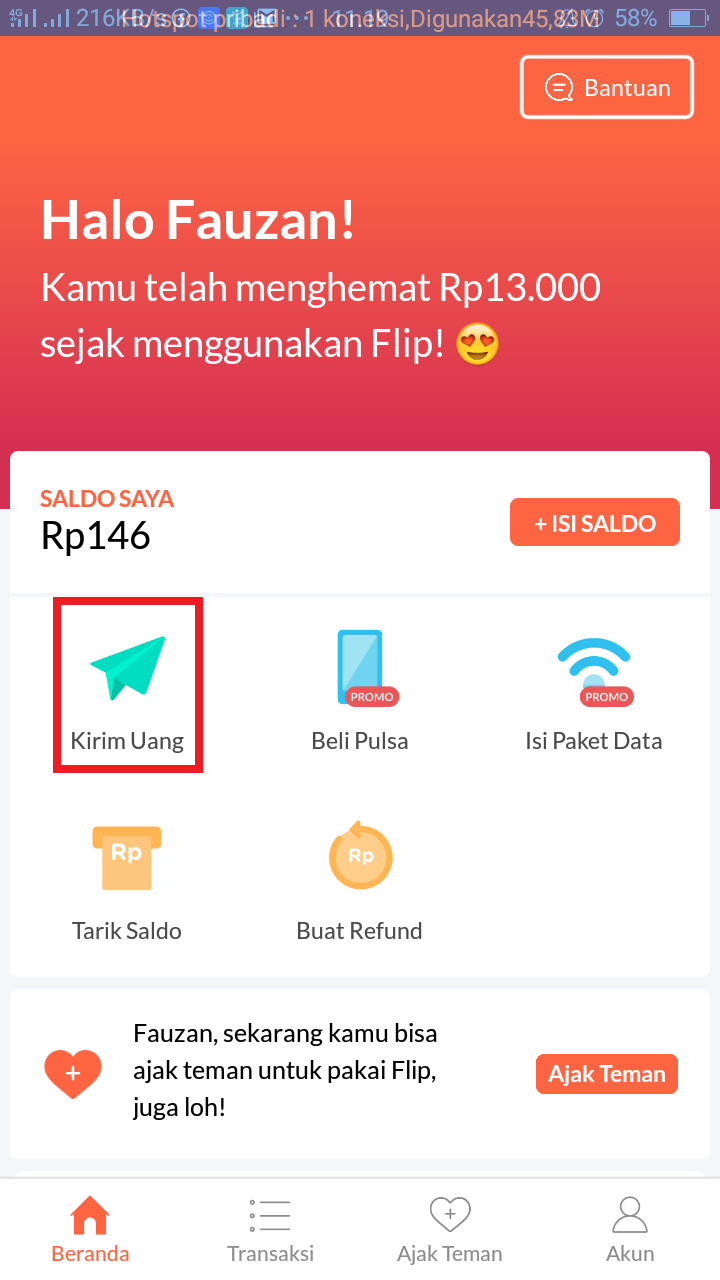Tap the Isi Saldo top-up button

click(x=594, y=523)
